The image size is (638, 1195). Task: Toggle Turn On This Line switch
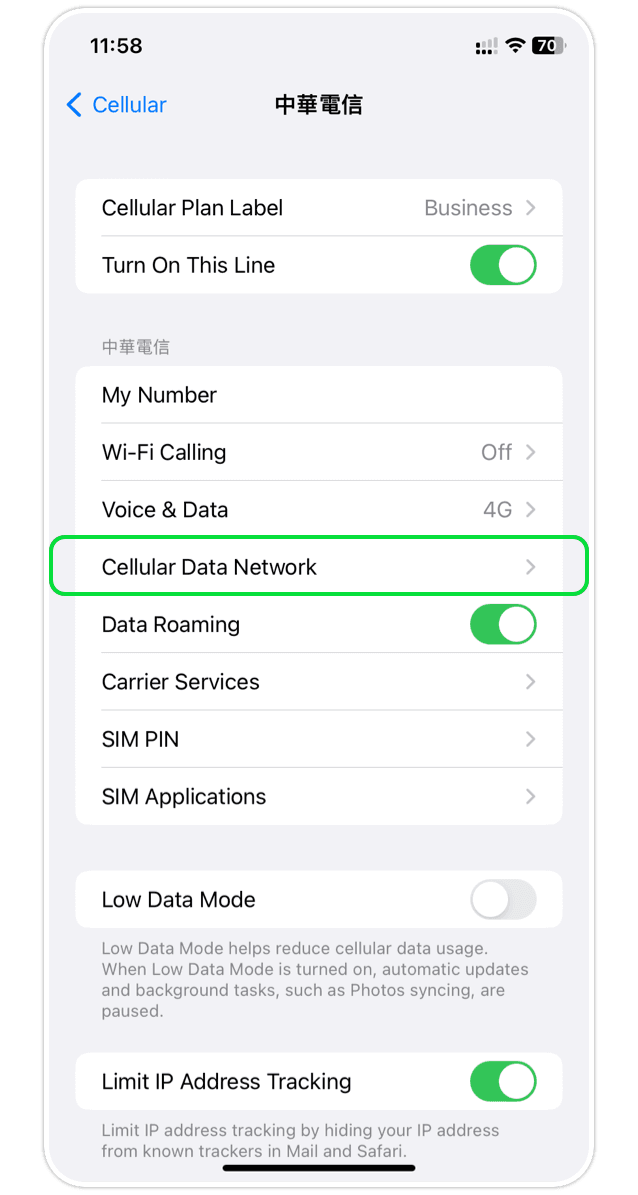pos(502,266)
